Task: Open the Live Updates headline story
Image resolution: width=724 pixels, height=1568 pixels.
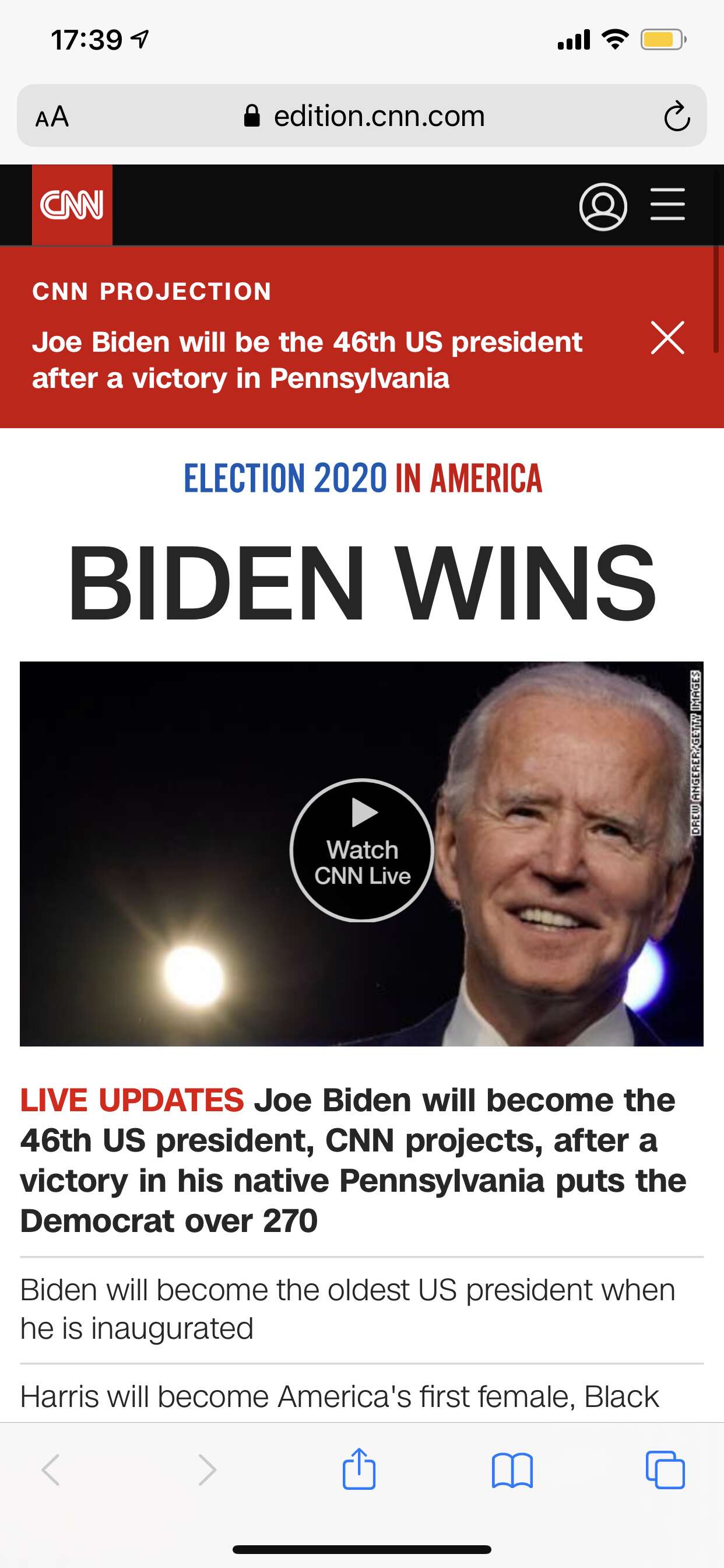Action: (354, 1160)
